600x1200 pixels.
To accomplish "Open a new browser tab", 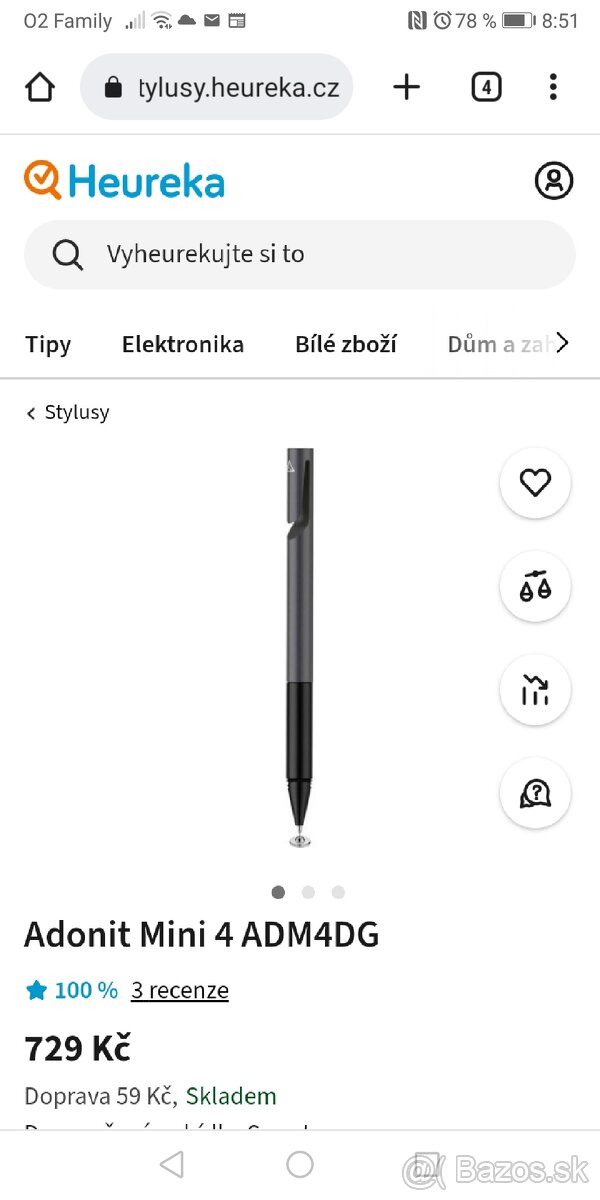I will click(406, 87).
